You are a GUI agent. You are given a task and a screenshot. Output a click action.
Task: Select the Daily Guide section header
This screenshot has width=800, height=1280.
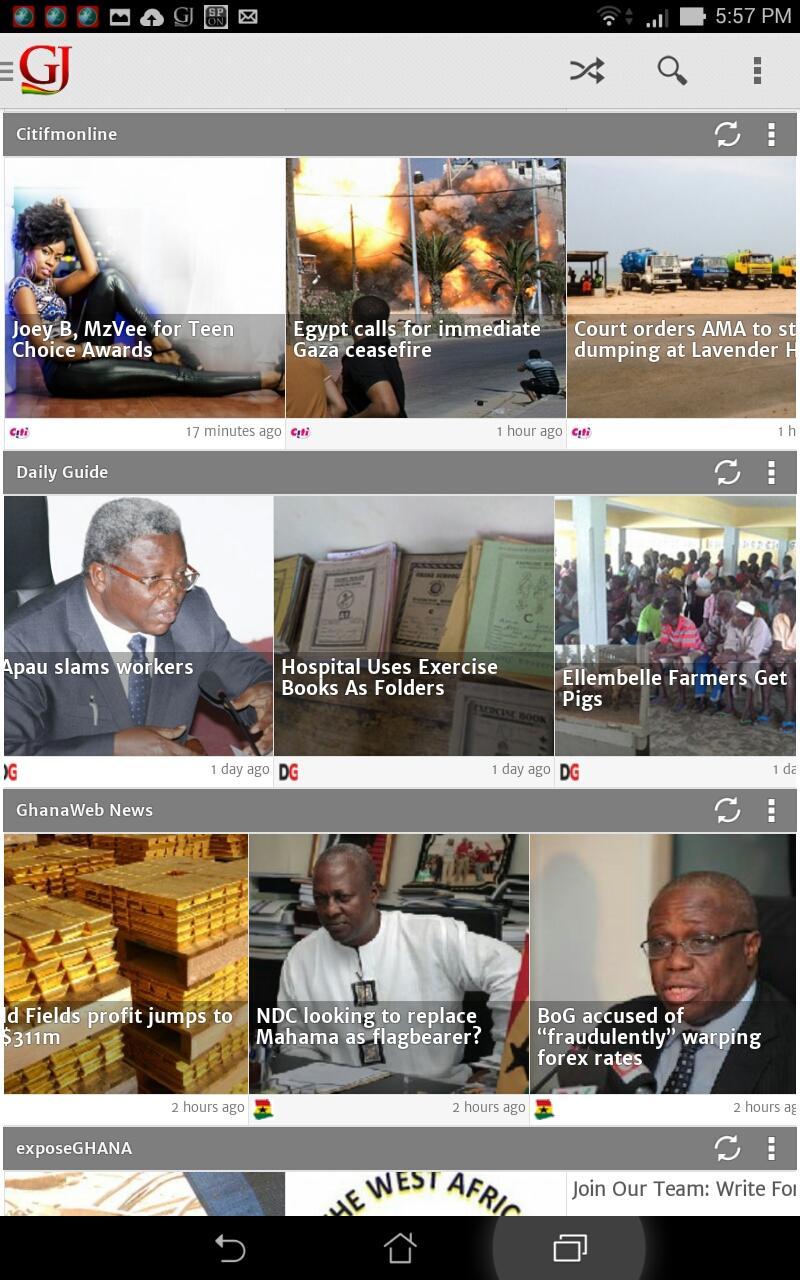coord(62,472)
